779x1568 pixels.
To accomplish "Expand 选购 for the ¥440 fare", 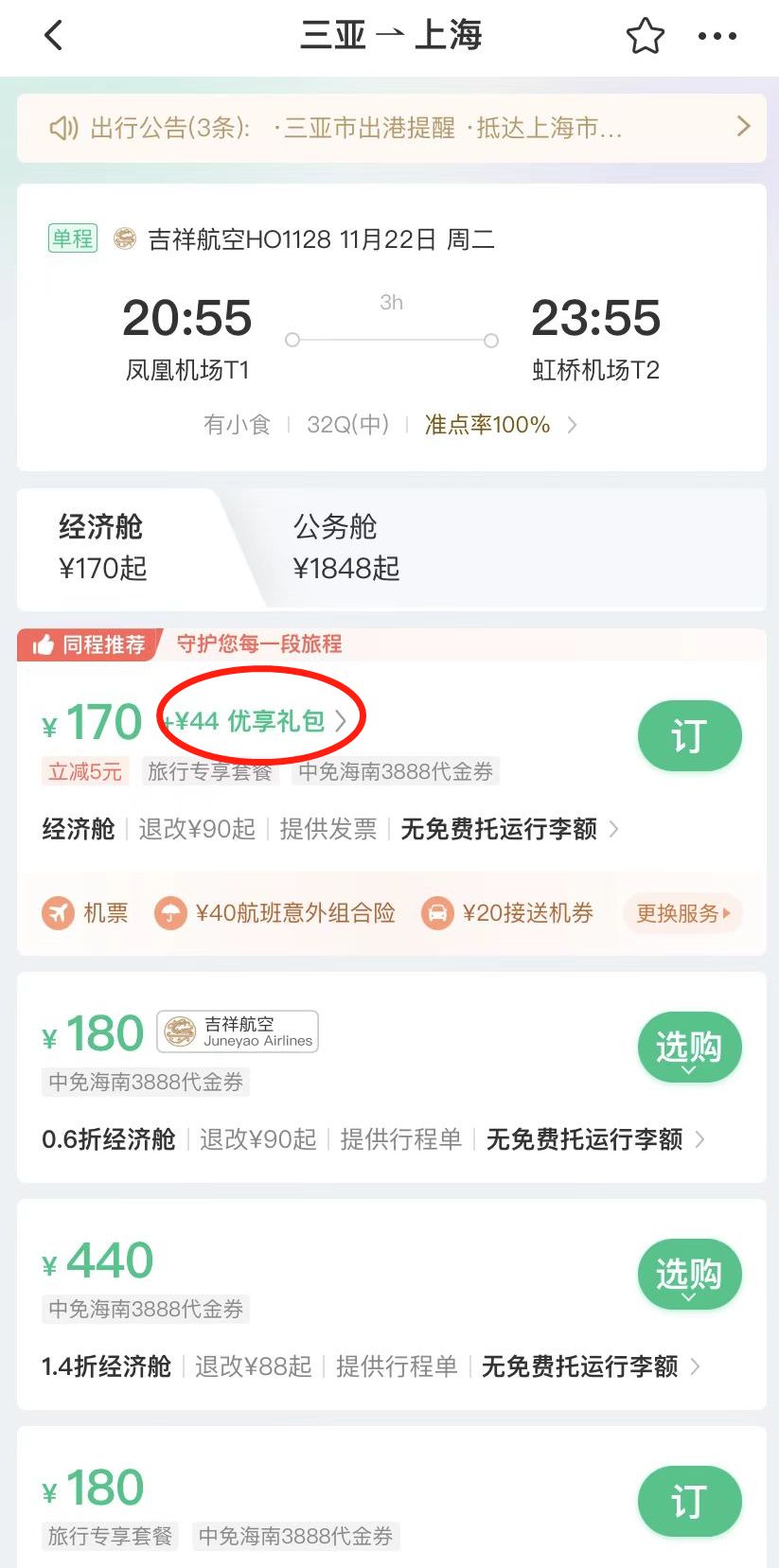I will pos(689,1275).
